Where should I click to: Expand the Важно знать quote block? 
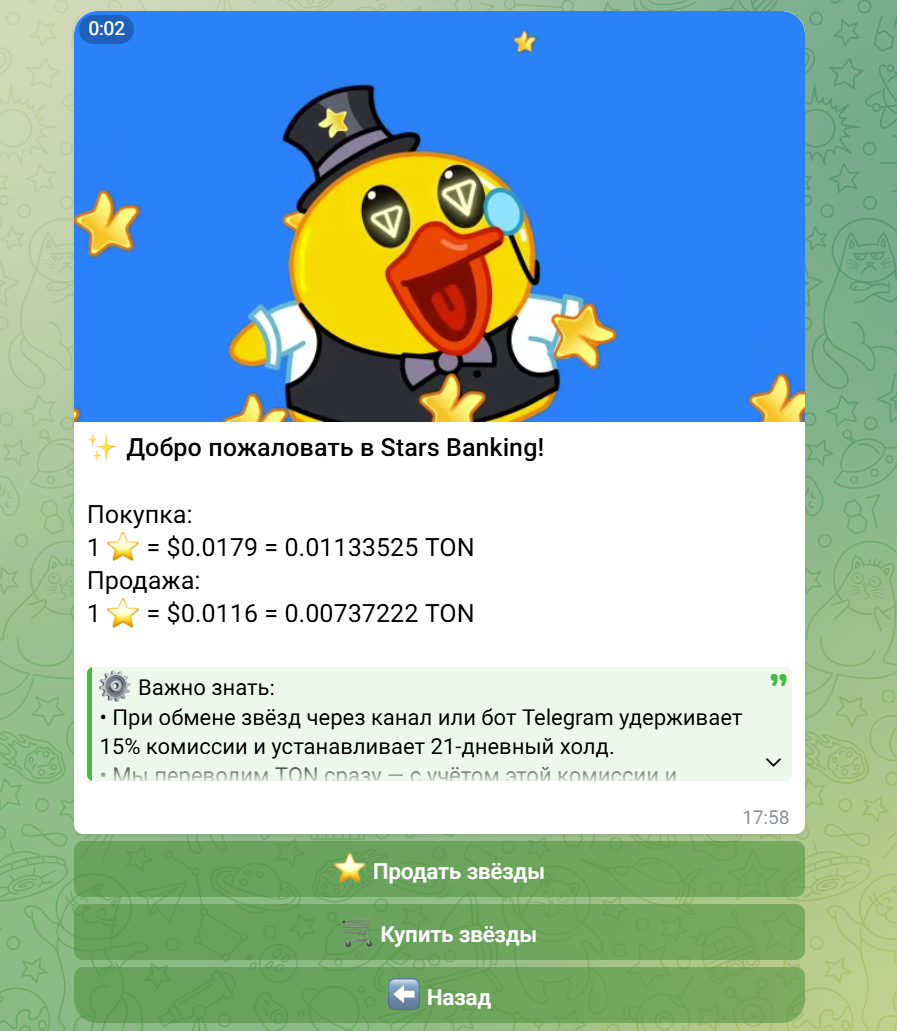pyautogui.click(x=772, y=762)
